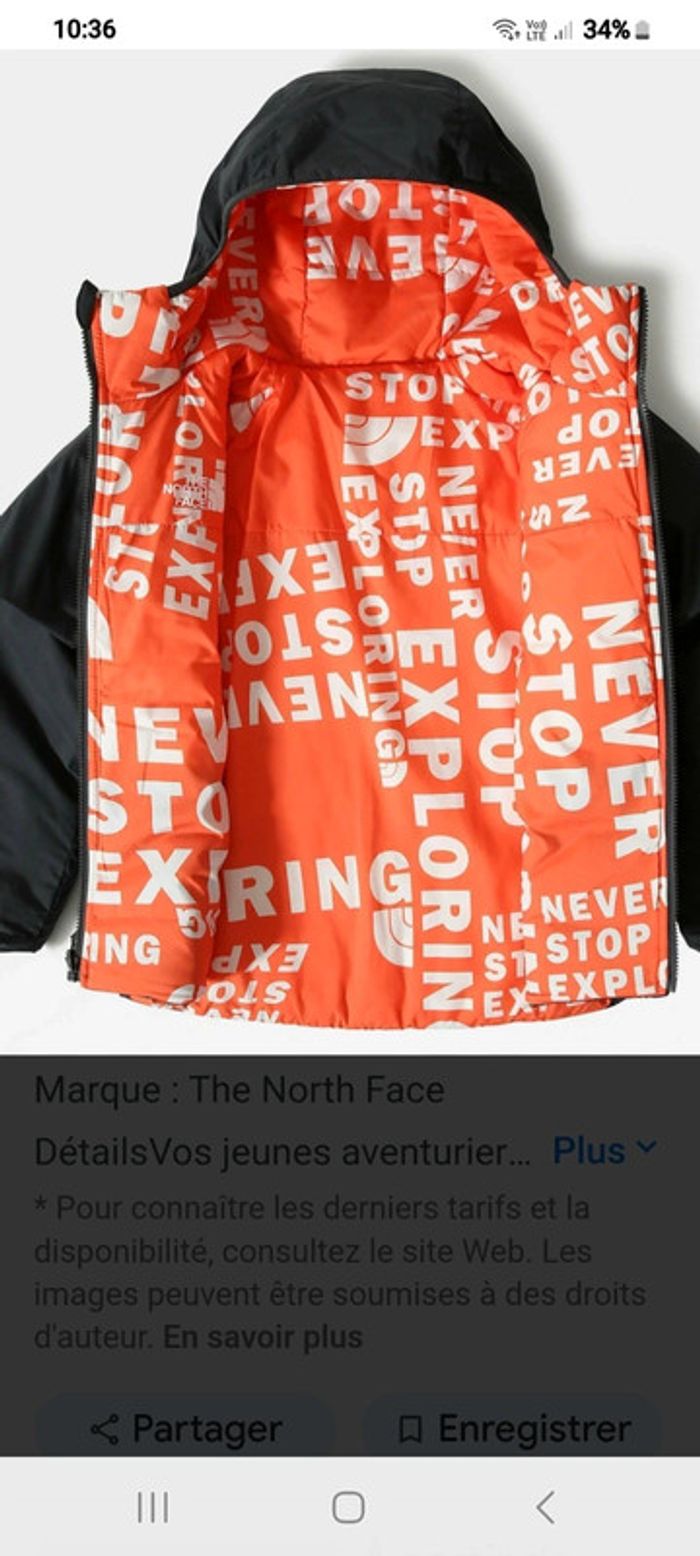The image size is (700, 1556).
Task: Go back with the system back button
Action: tap(545, 1506)
